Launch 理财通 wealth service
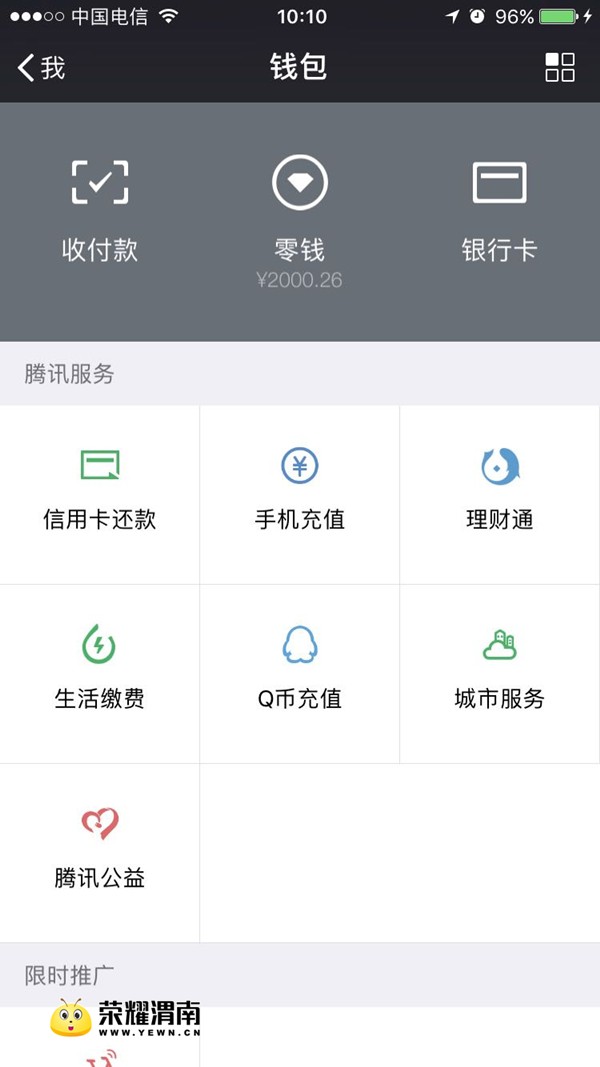600x1067 pixels. click(x=500, y=494)
